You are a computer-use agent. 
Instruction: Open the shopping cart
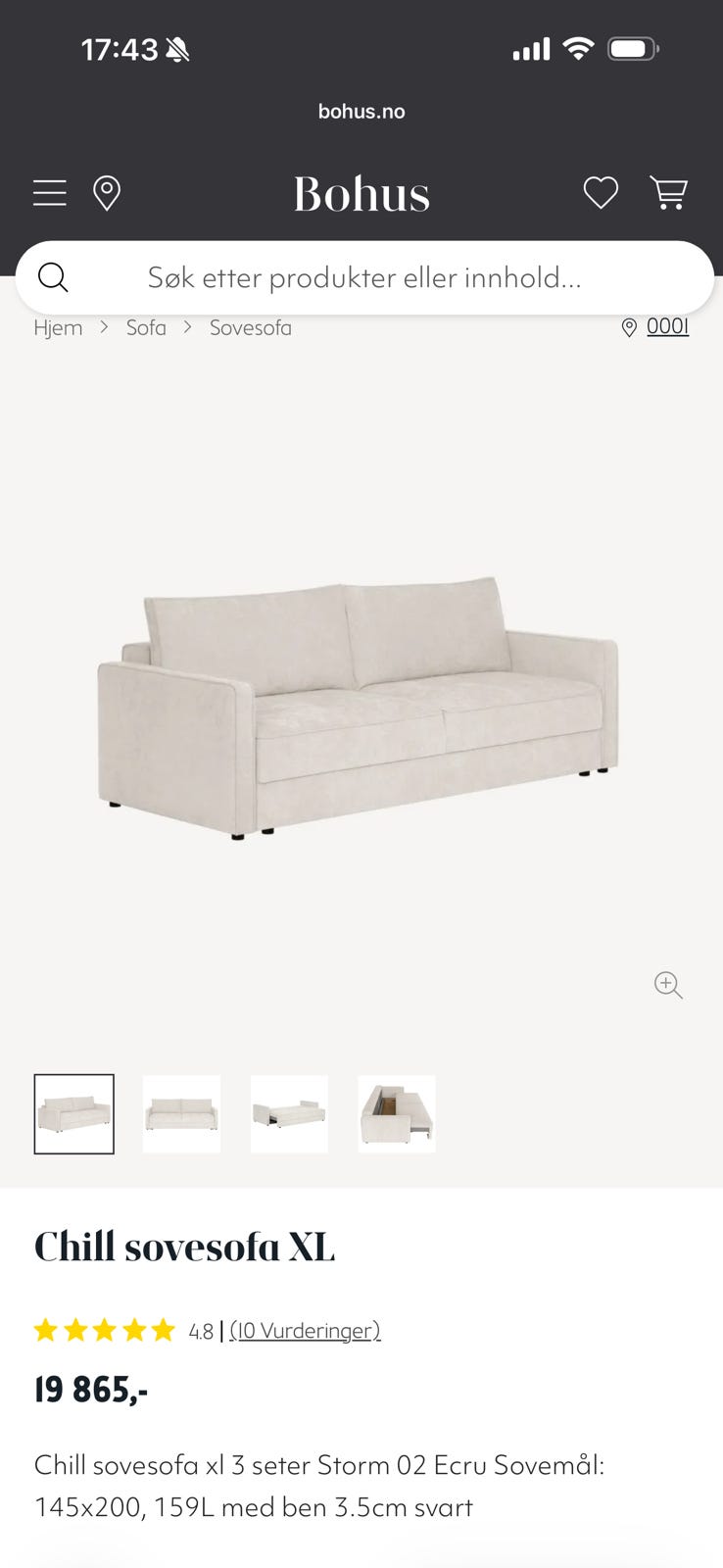[669, 192]
